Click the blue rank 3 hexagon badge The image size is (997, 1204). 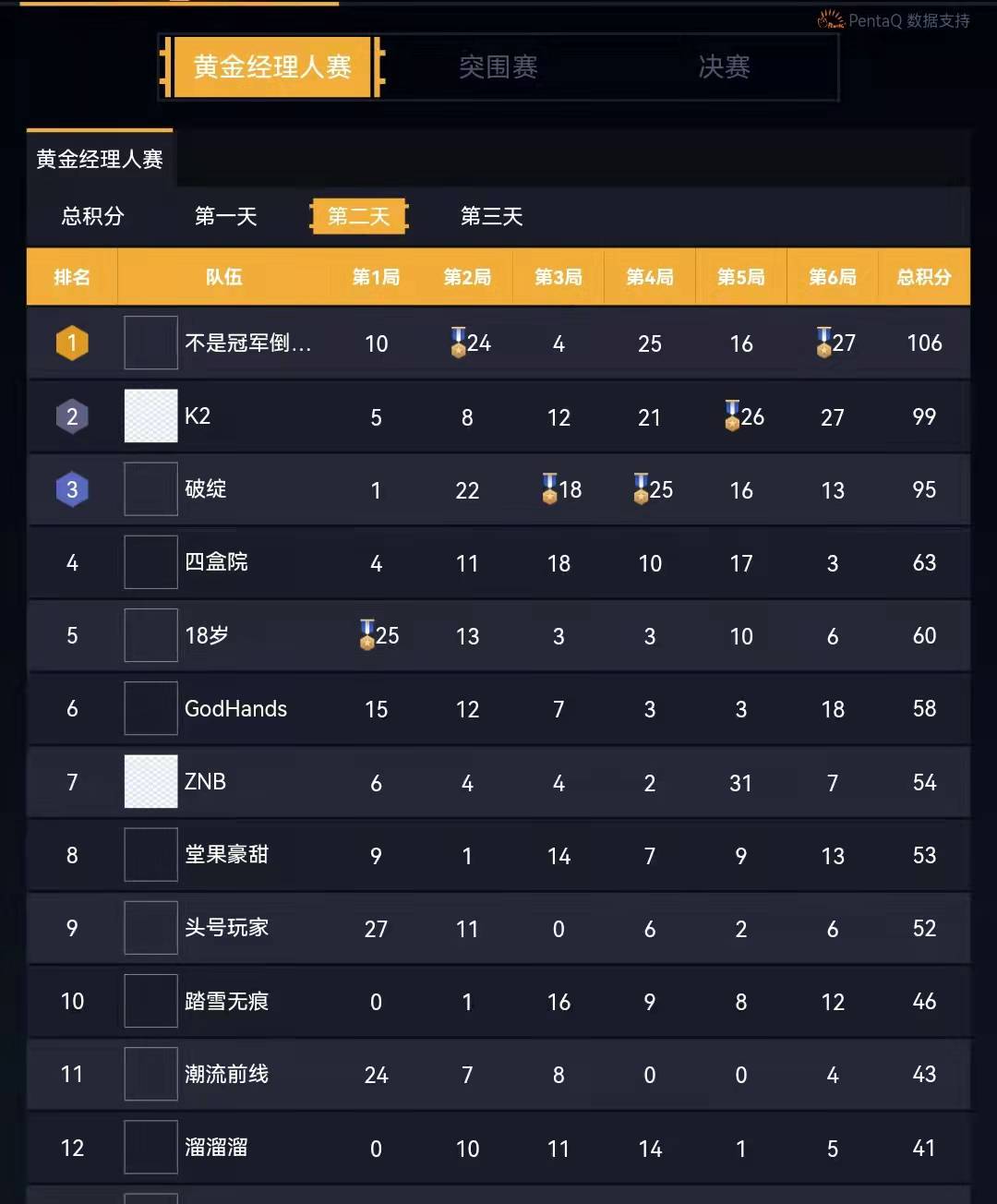click(72, 489)
